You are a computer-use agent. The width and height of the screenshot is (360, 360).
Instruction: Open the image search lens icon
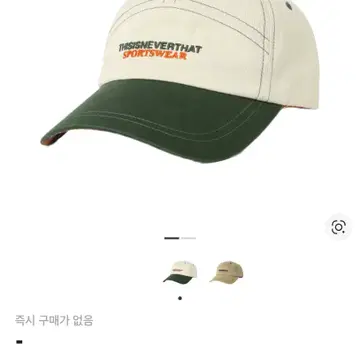(338, 227)
